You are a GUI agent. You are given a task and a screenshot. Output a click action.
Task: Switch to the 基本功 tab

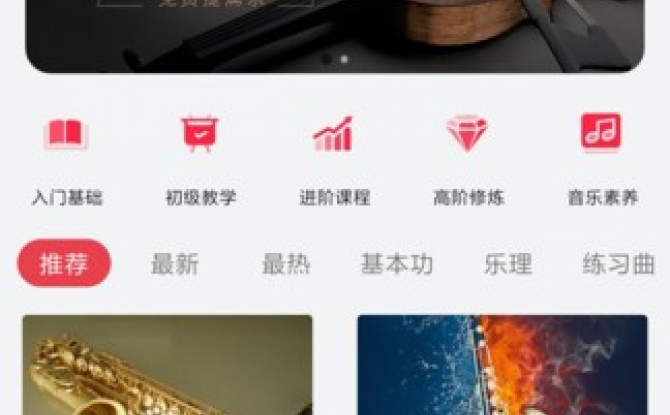tap(396, 264)
